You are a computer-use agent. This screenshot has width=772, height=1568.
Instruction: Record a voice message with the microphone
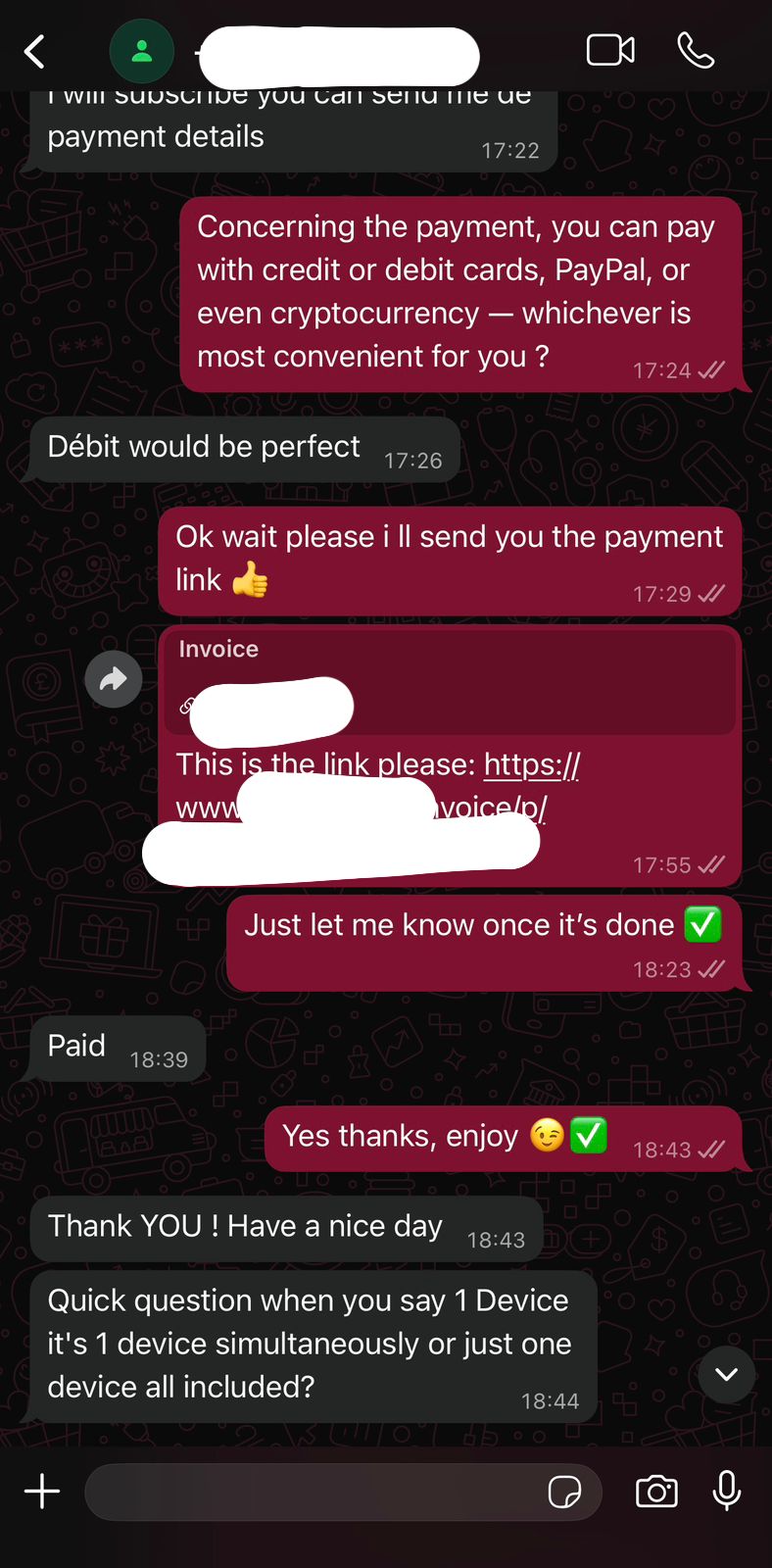click(x=726, y=1492)
